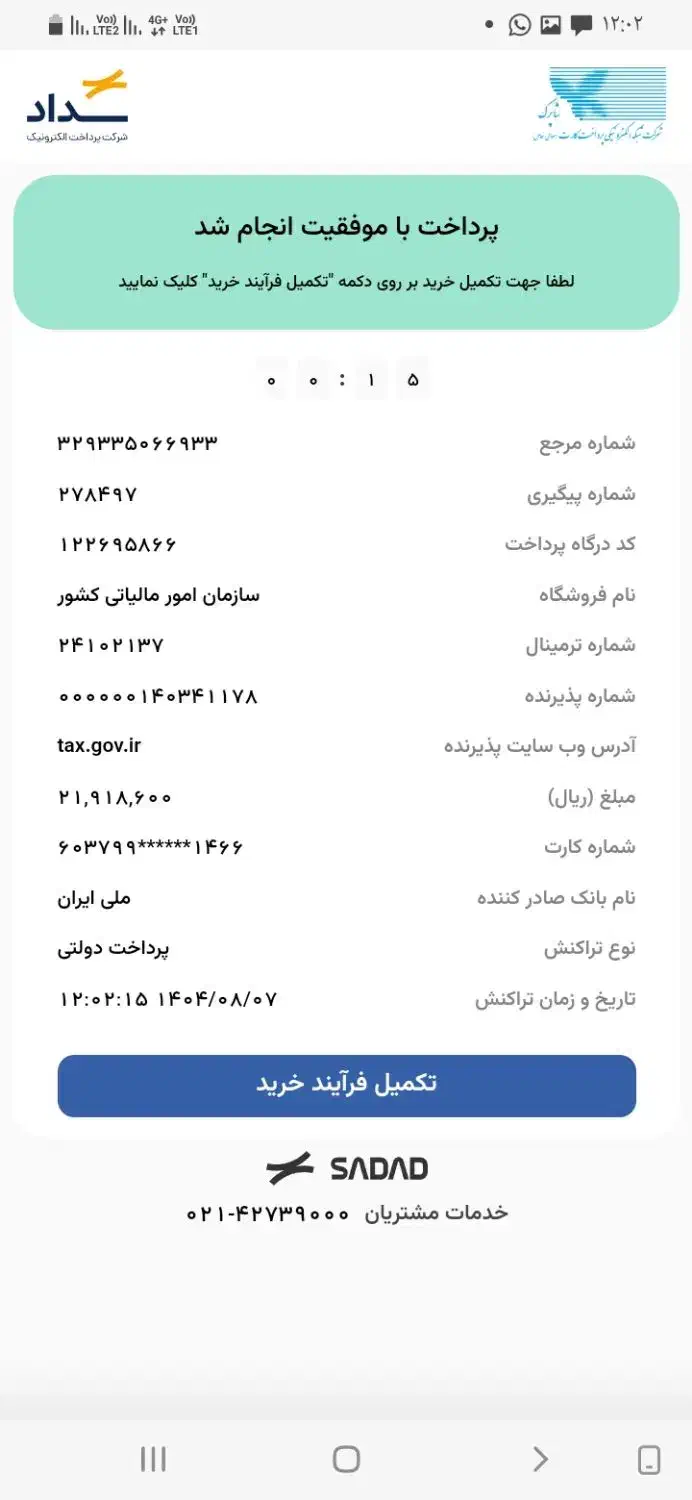Open recent apps from the navigation bar

pyautogui.click(x=153, y=1460)
